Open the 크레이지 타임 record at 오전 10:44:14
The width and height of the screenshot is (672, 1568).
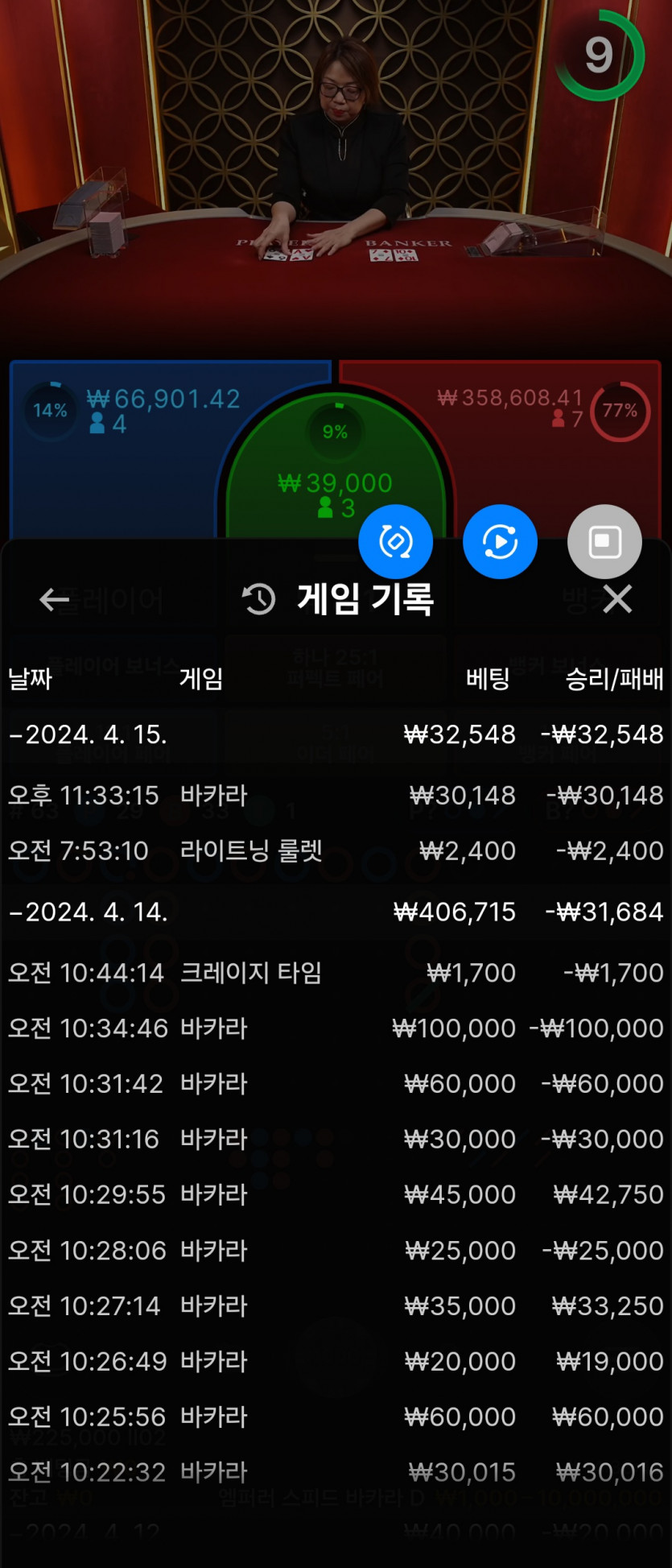click(335, 973)
